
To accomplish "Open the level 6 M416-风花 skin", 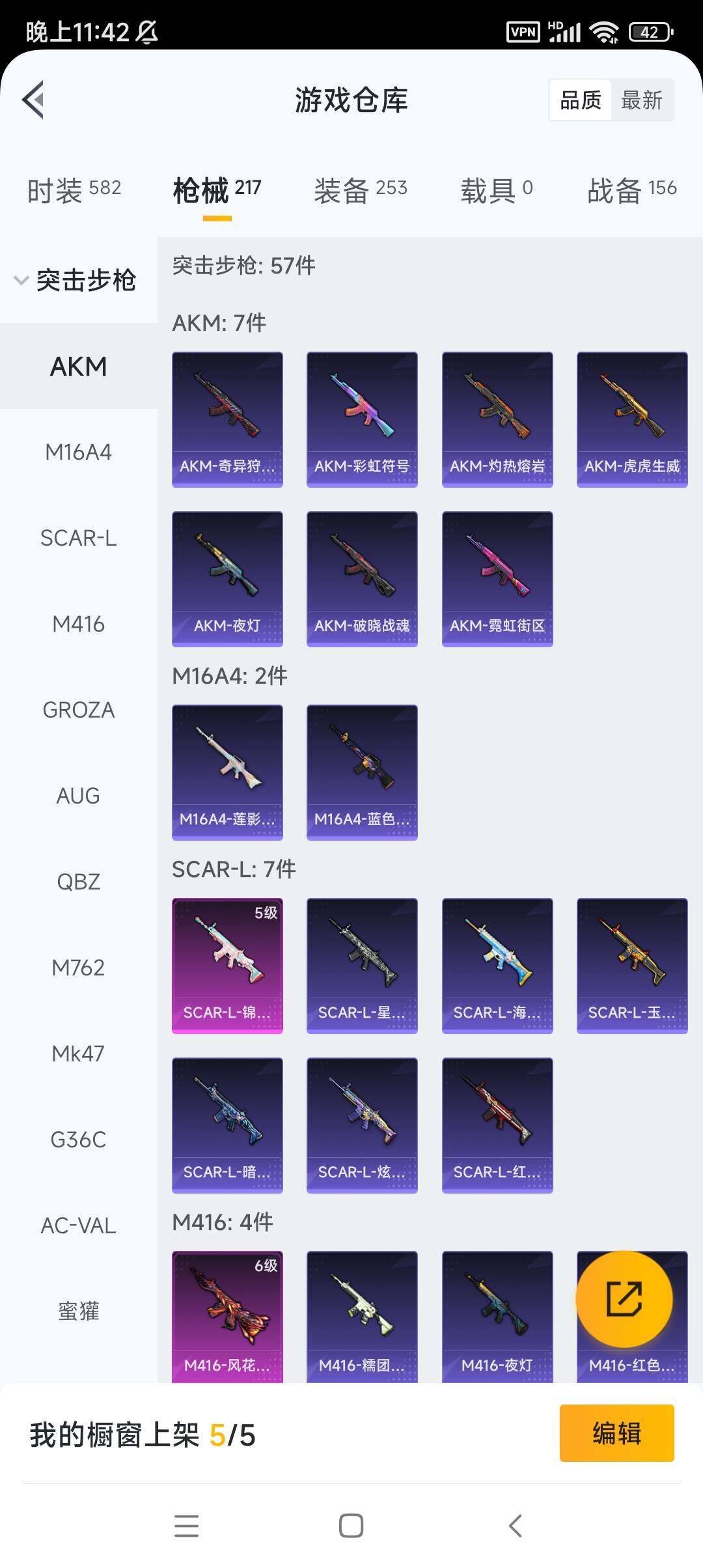I will coord(227,1315).
